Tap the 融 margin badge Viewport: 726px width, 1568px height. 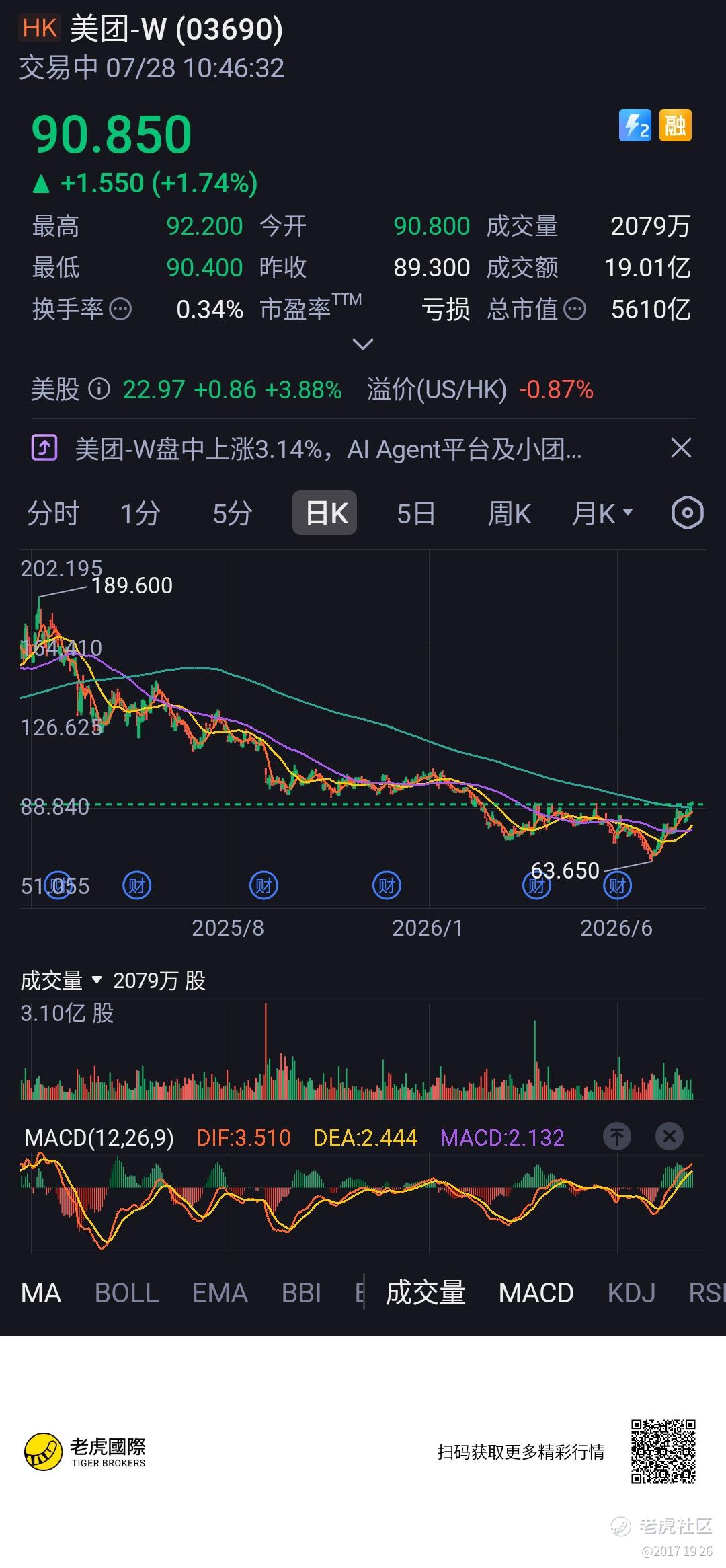coord(675,125)
